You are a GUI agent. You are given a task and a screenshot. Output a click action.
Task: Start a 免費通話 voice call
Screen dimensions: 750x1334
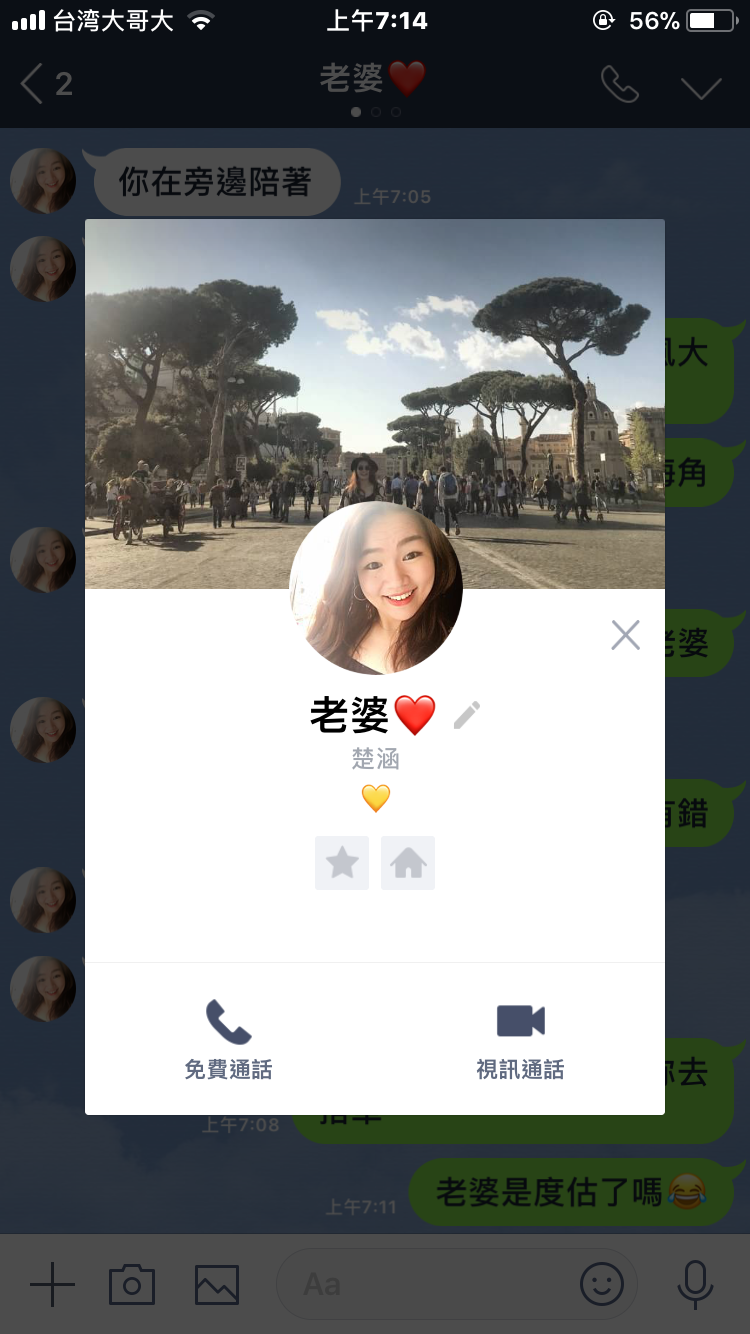pos(228,1040)
